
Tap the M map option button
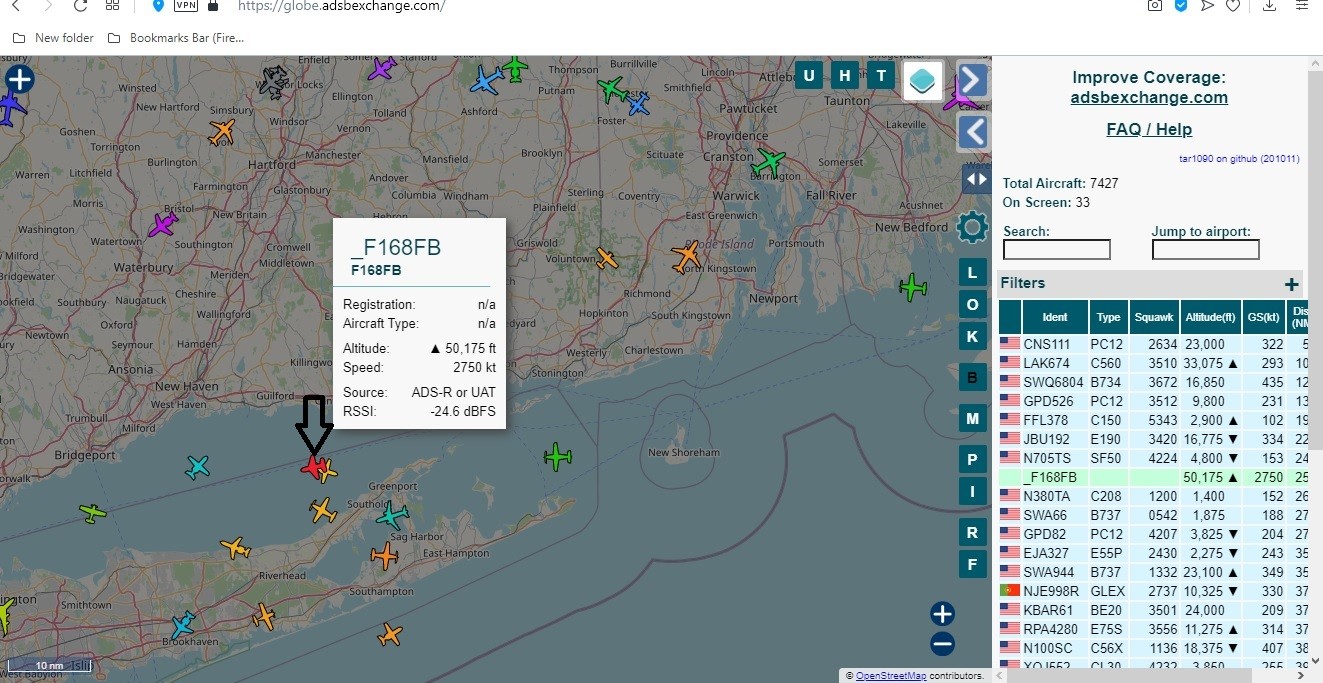(x=972, y=419)
